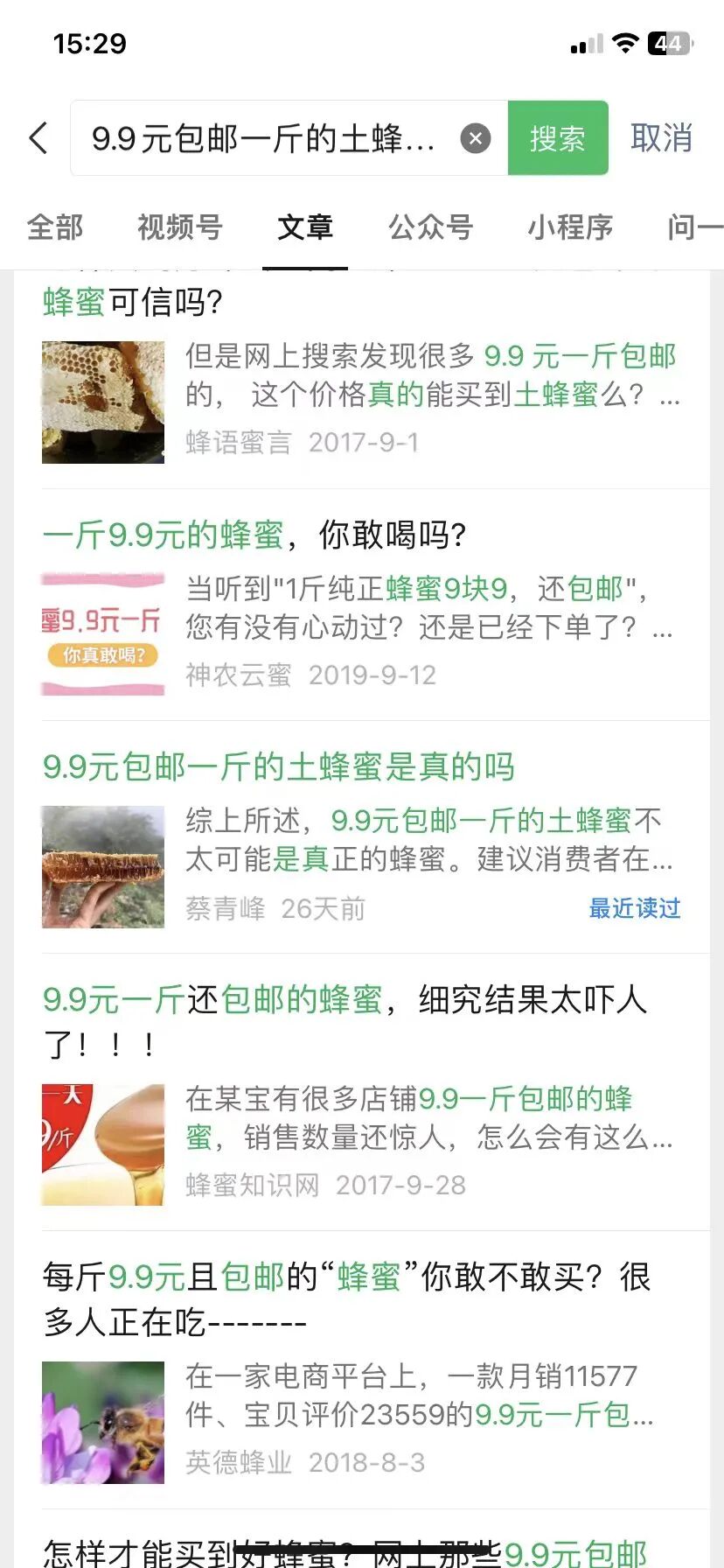This screenshot has height=1568, width=724.
Task: Switch to the 公众号 tab
Action: [431, 227]
